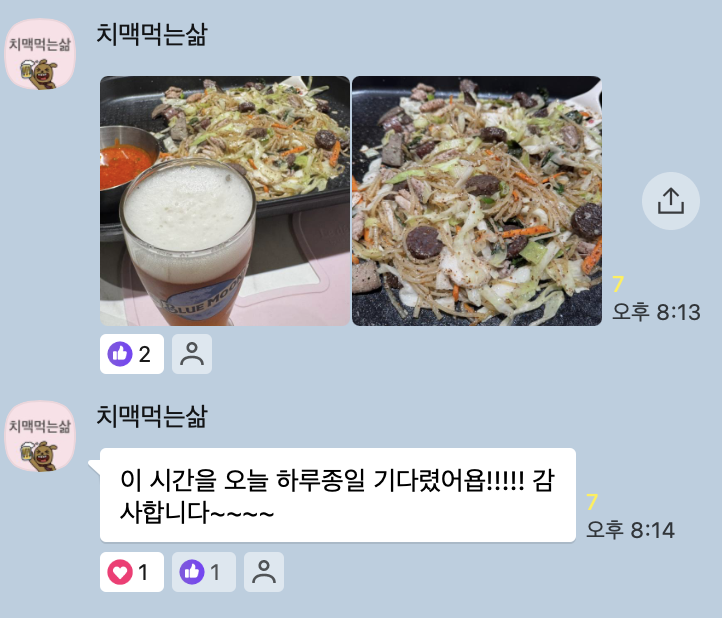View who reacted to the photo message
722x618 pixels.
point(192,354)
